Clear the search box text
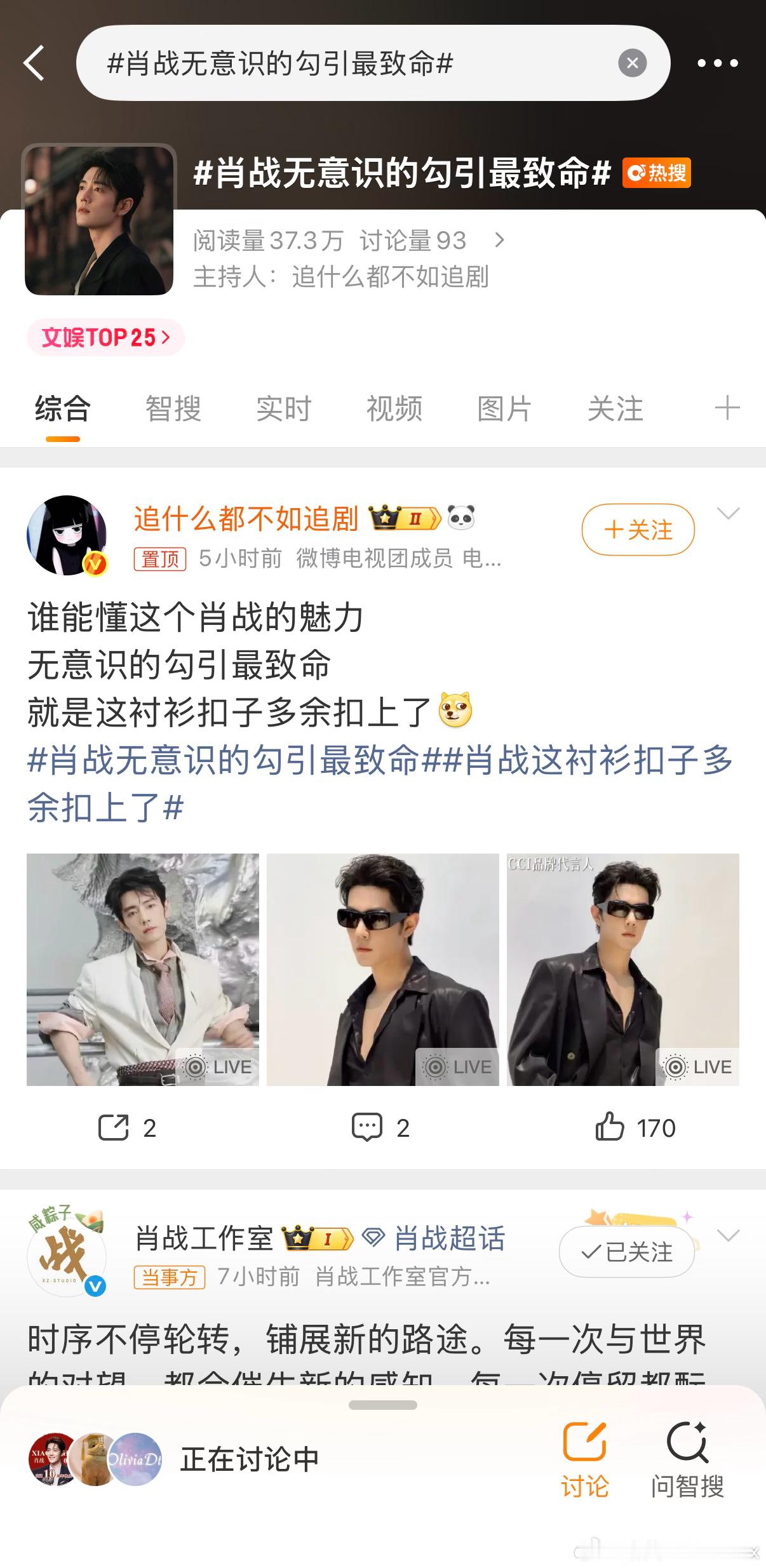 [x=632, y=63]
